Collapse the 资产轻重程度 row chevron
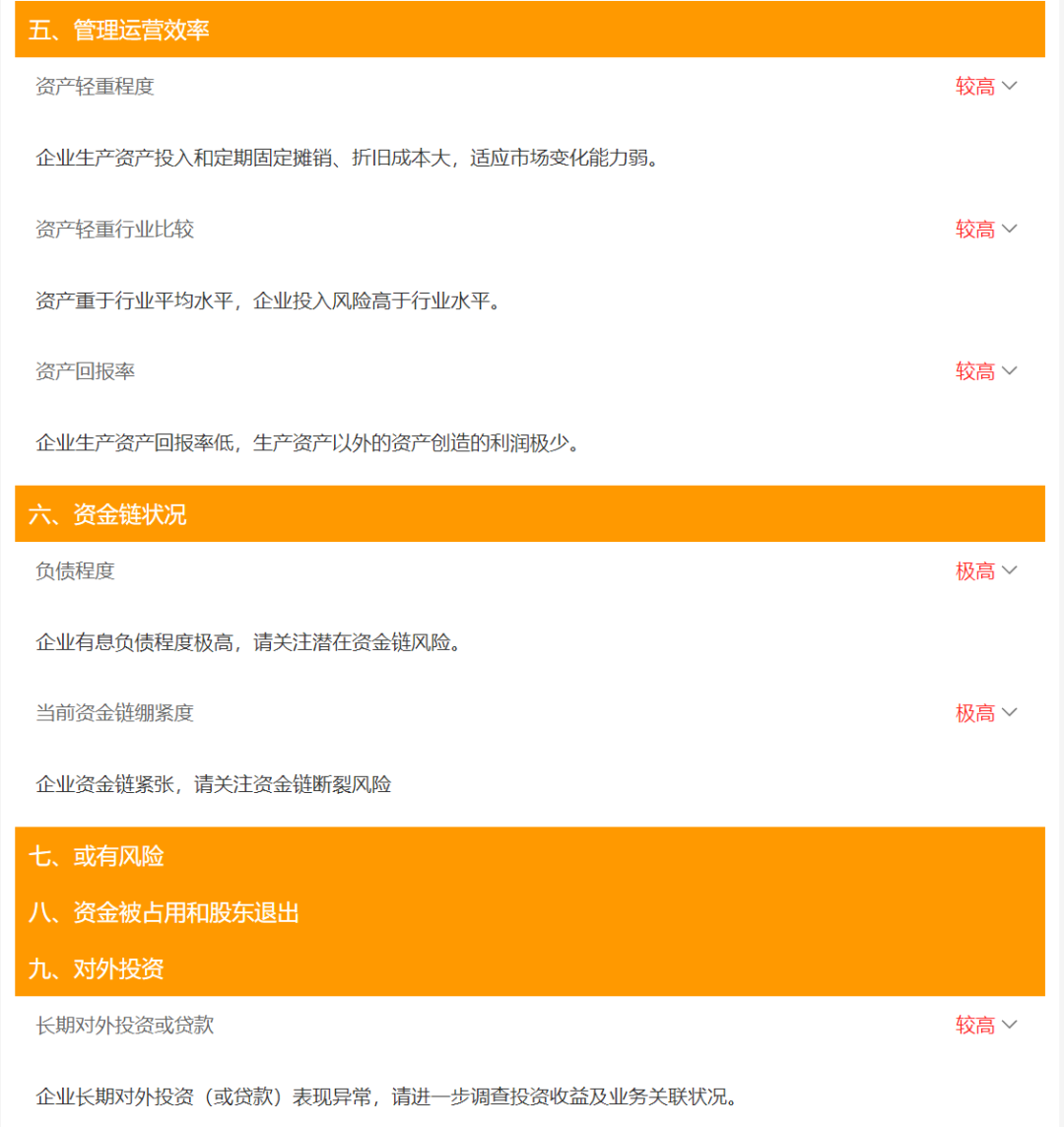This screenshot has height=1127, width=1064. pos(1009,87)
